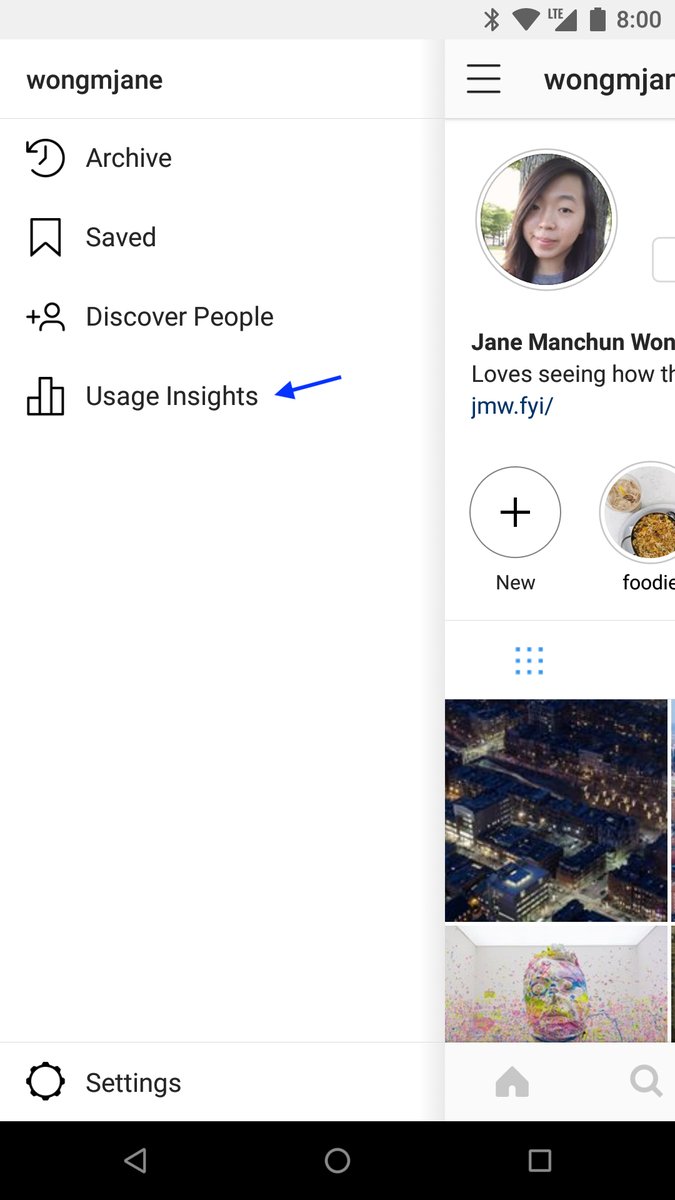Open the colorful sculpture head post
The width and height of the screenshot is (675, 1200).
tap(556, 984)
